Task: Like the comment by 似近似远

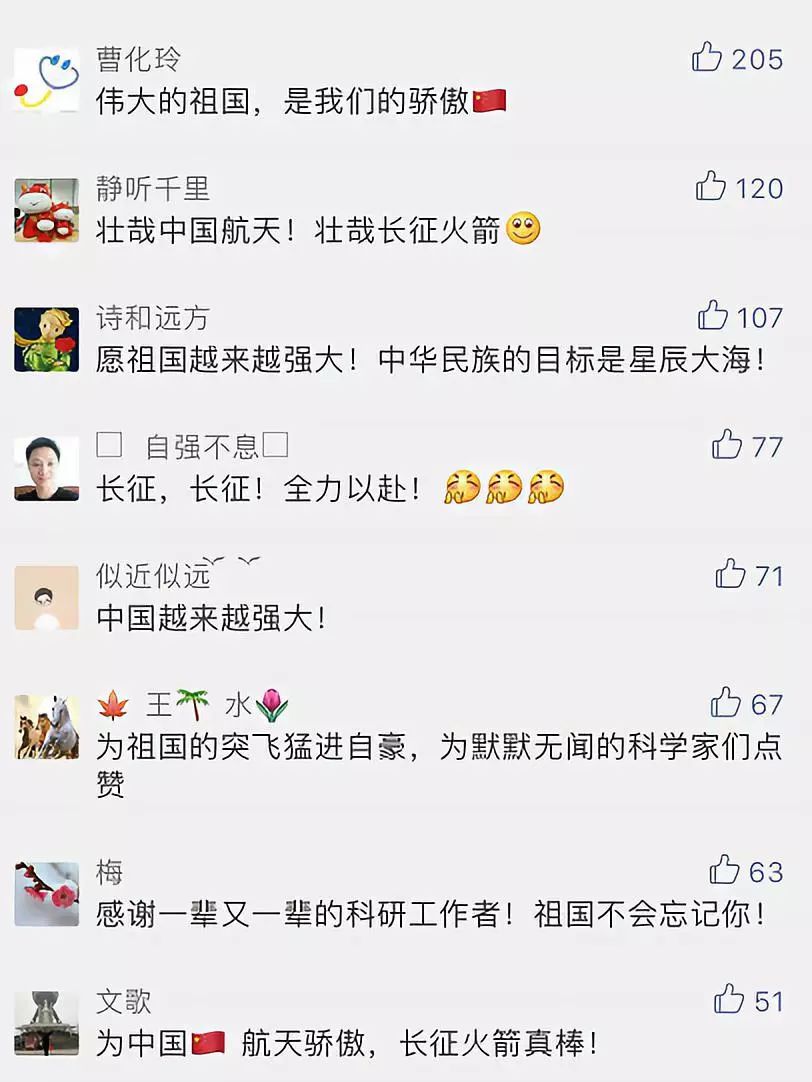Action: [x=731, y=574]
